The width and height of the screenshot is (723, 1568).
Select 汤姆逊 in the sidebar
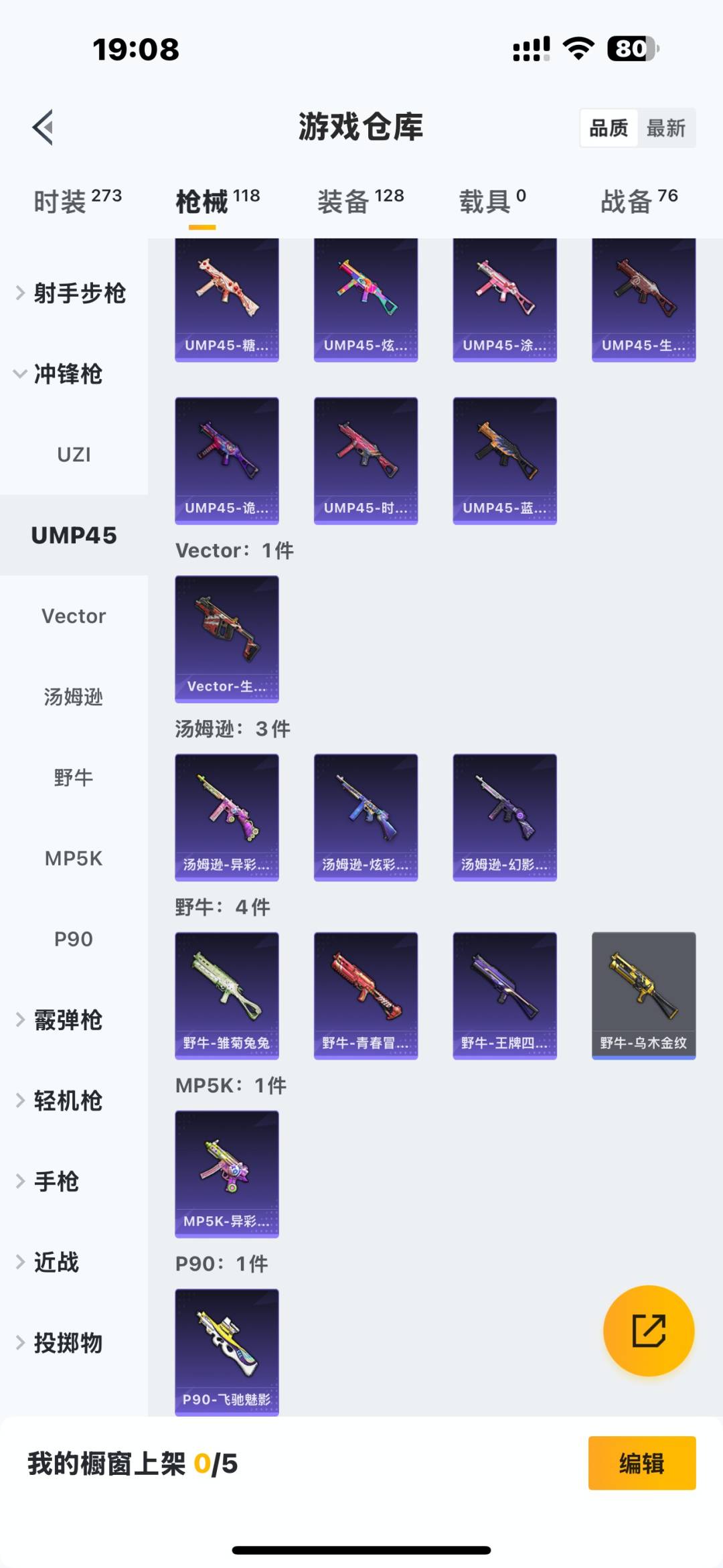(x=74, y=697)
